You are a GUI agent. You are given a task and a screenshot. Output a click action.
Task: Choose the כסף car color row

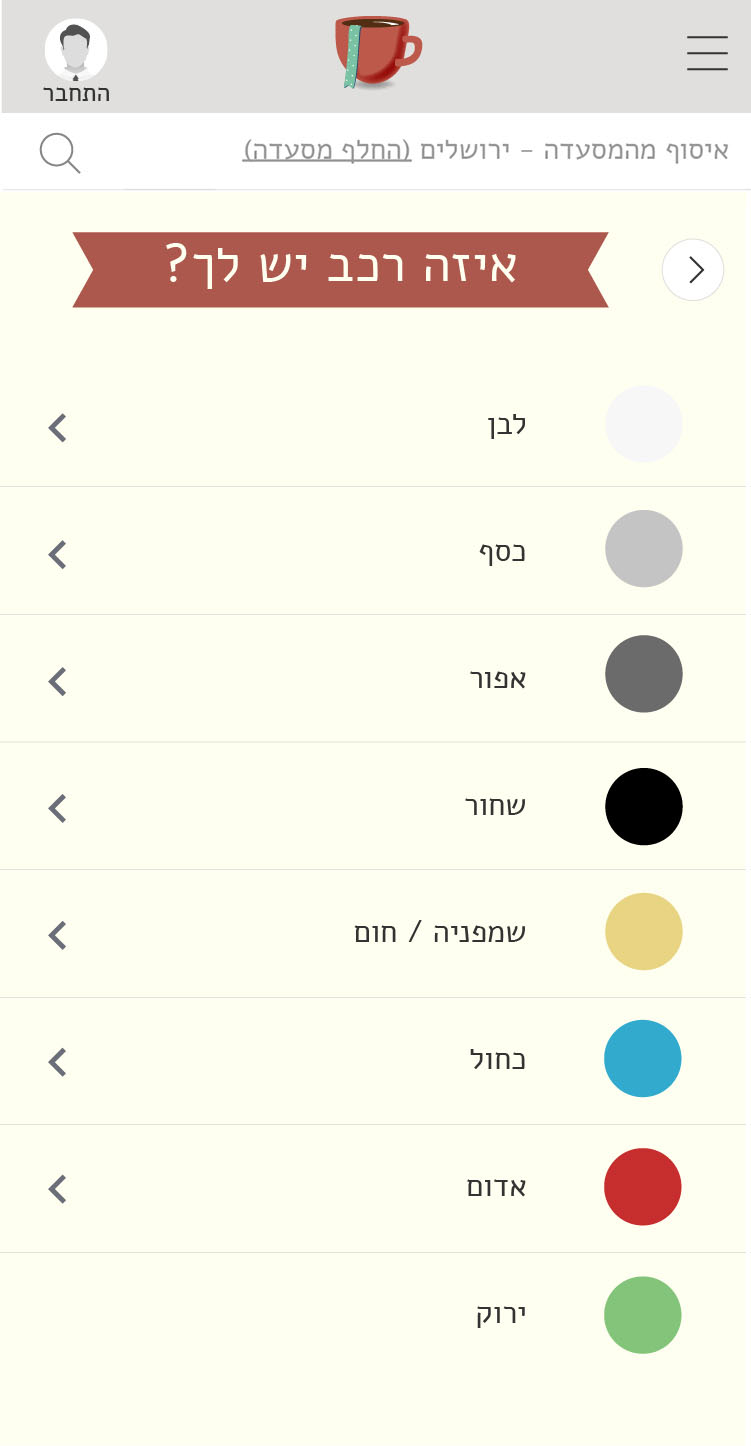(x=375, y=551)
